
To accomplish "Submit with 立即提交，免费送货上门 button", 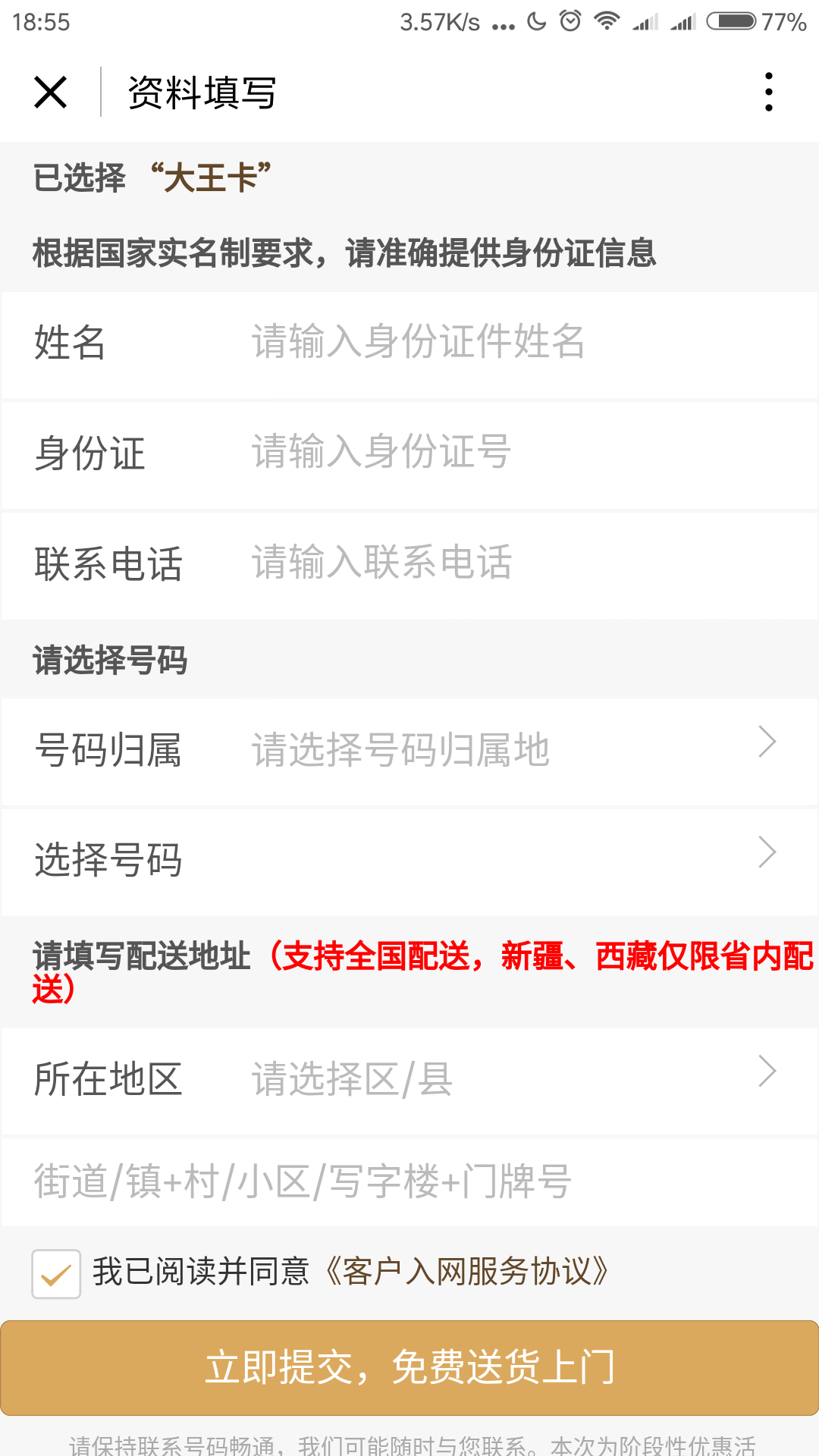I will 409,1368.
